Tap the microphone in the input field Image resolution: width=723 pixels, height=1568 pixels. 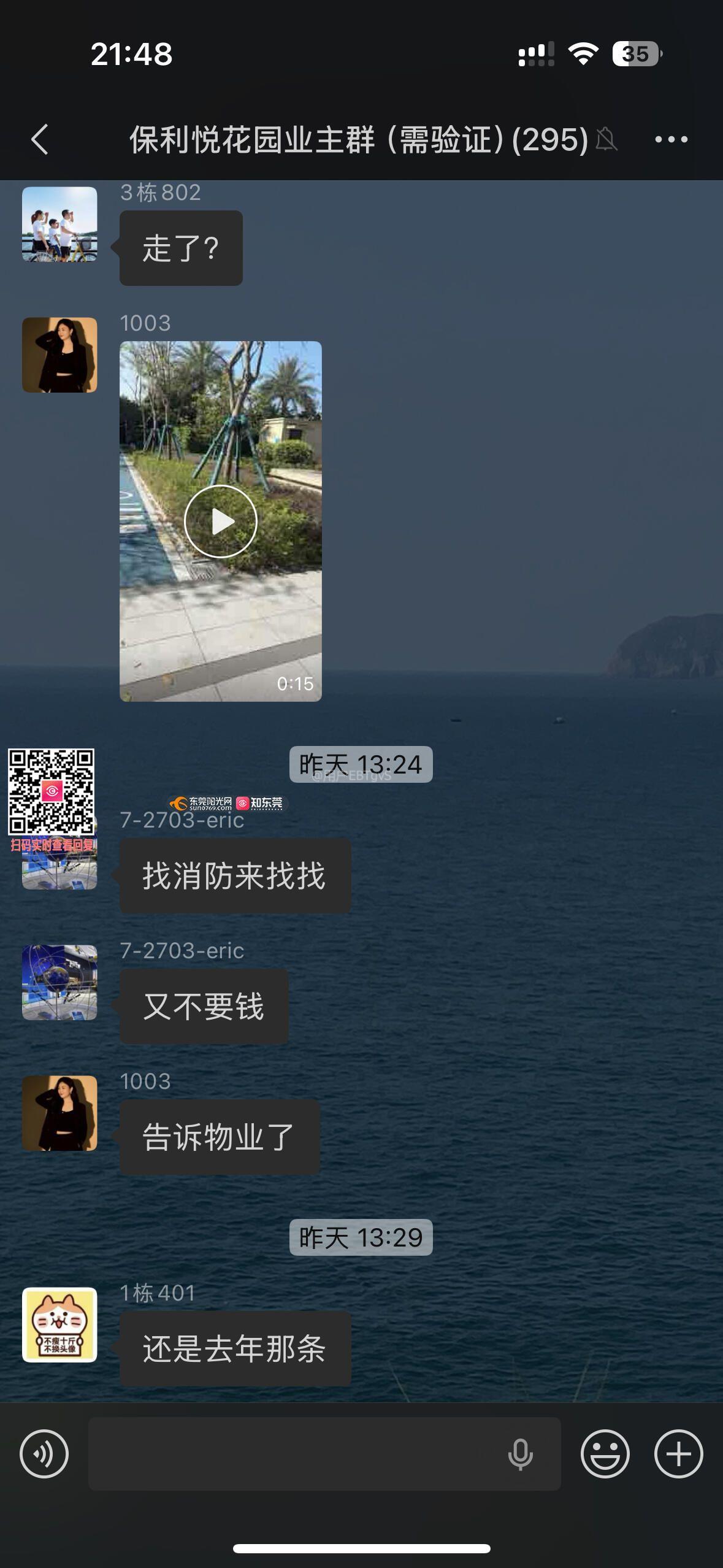click(x=520, y=1454)
